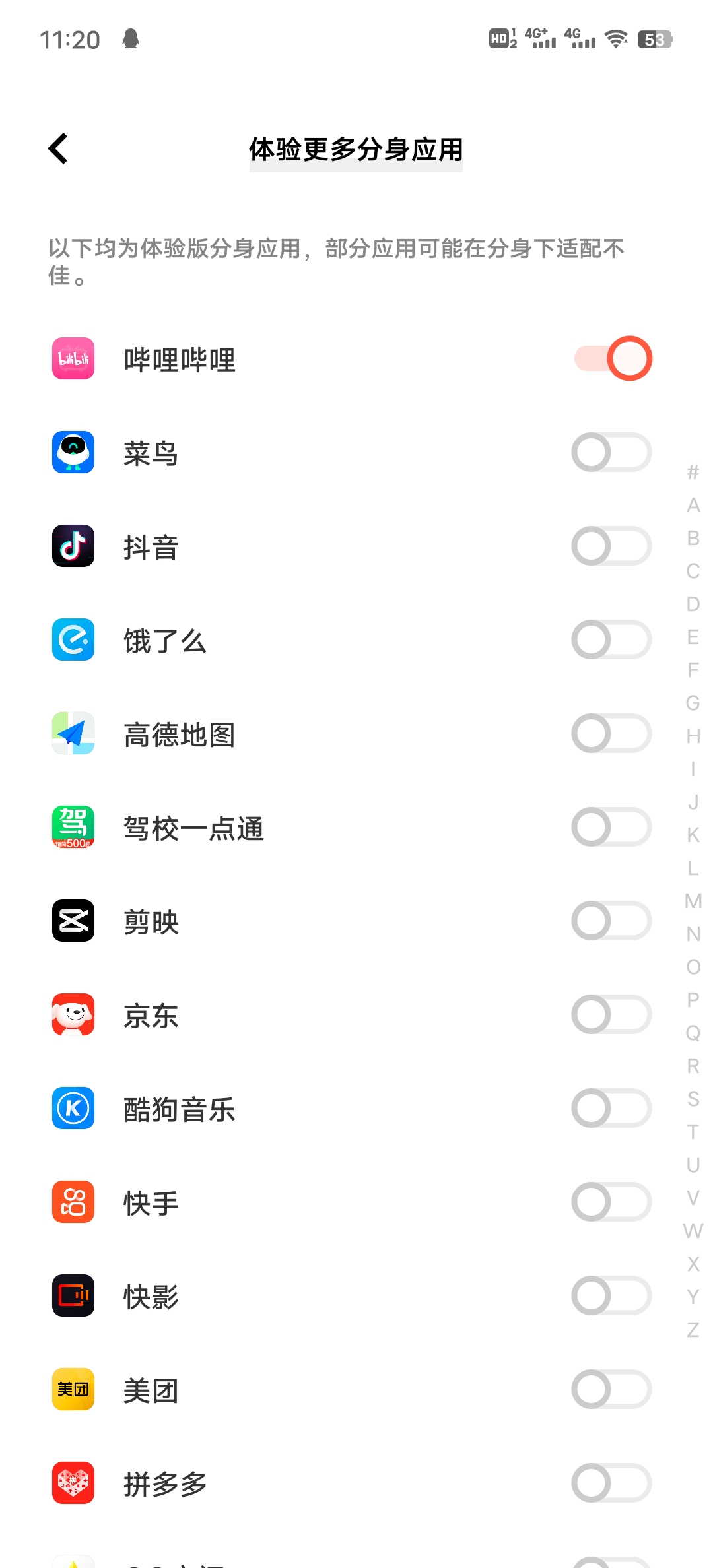This screenshot has width=713, height=1568.
Task: Turn on the 剪映 switch
Action: point(611,921)
